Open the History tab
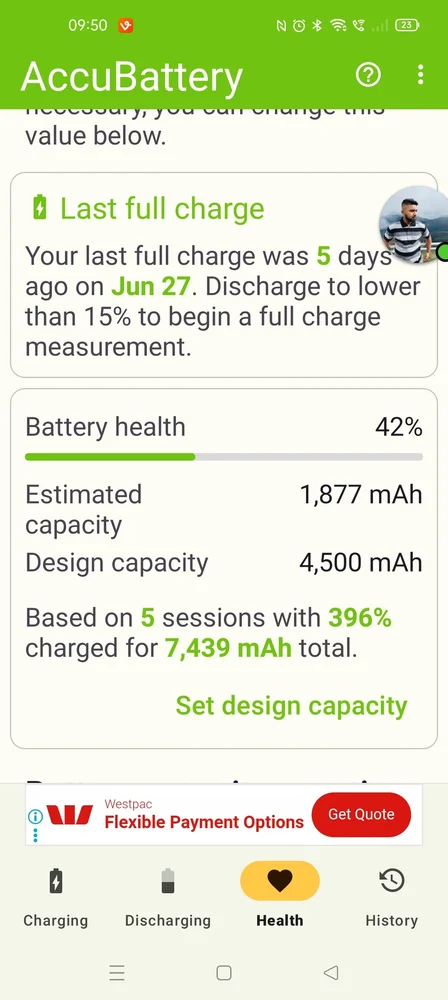The image size is (448, 1000). [391, 897]
